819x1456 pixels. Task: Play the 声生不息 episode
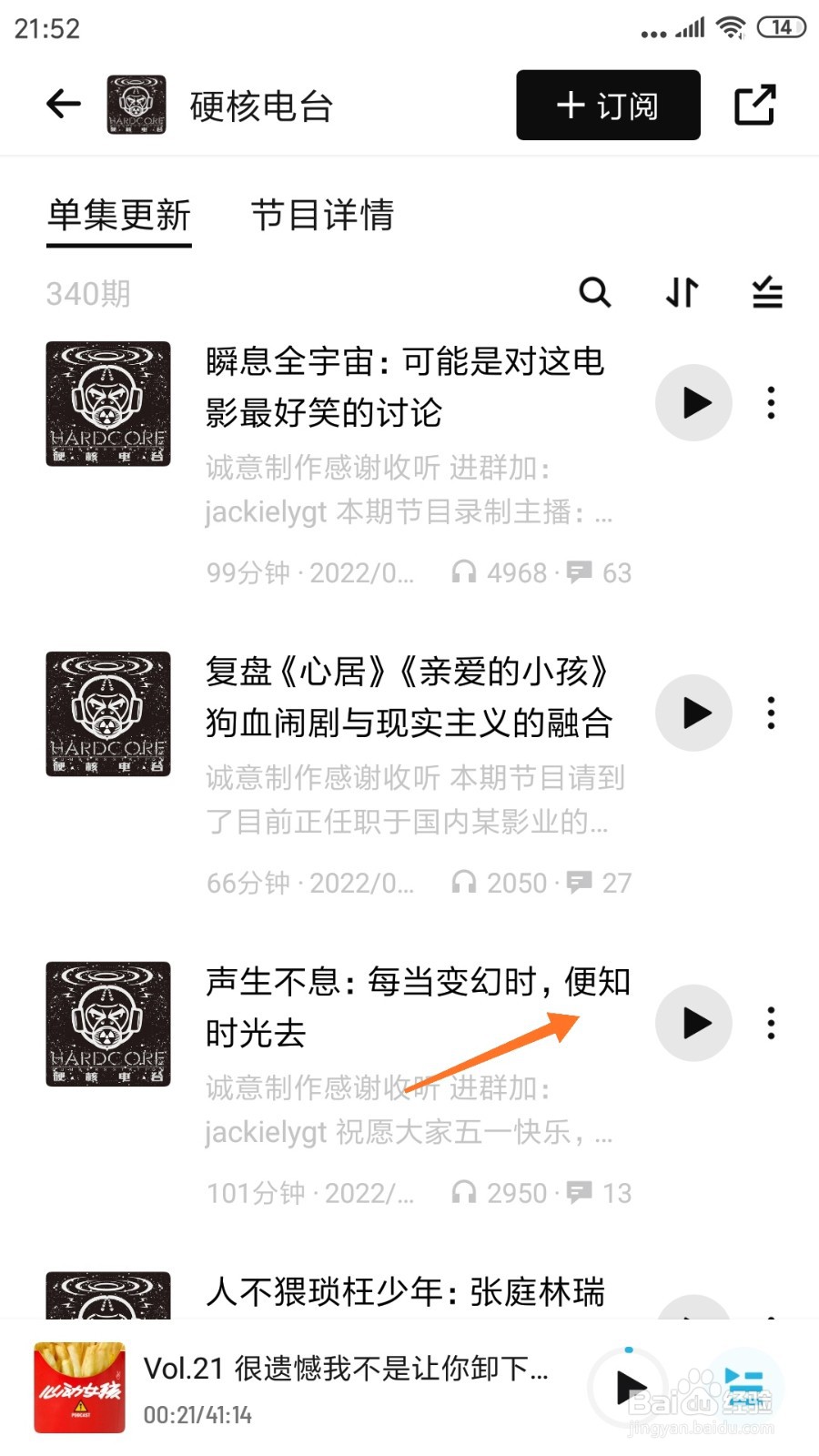point(693,1024)
